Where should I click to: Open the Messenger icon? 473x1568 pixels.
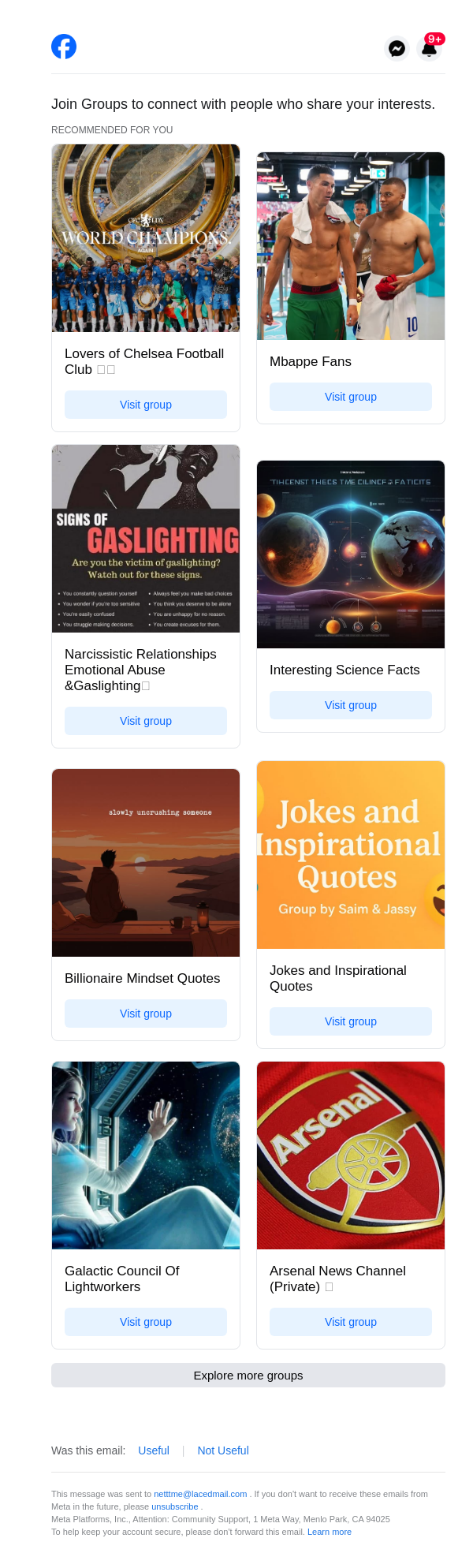click(397, 48)
